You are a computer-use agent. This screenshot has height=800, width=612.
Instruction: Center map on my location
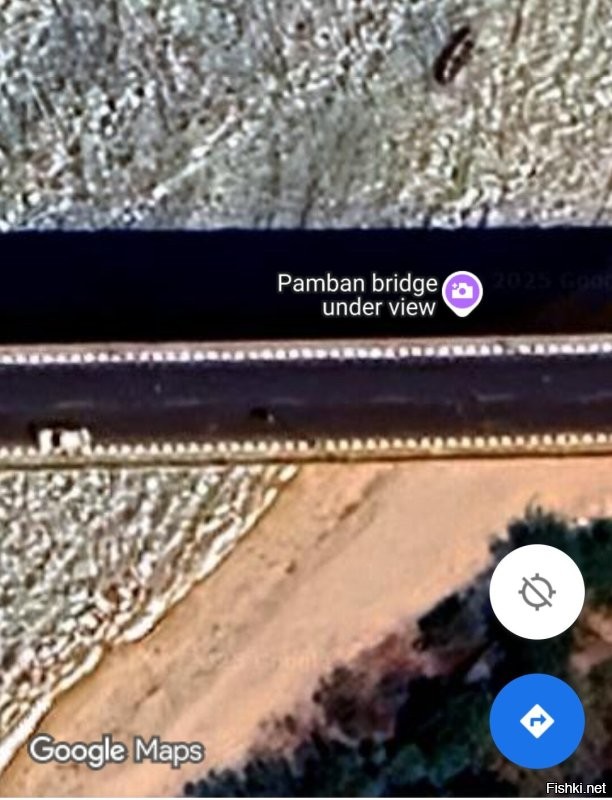tap(537, 593)
